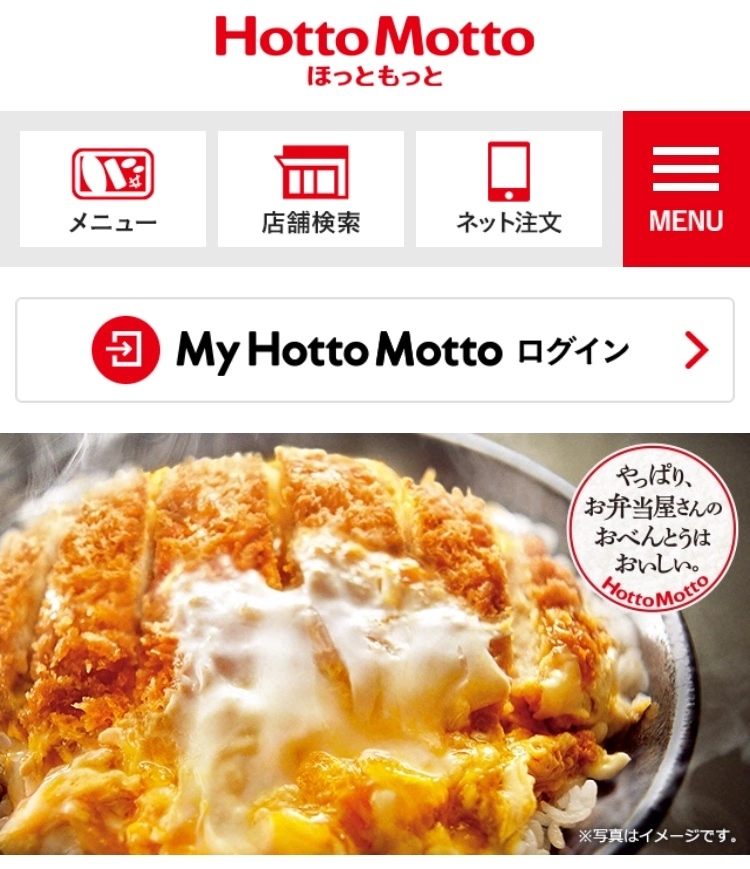Open the メニュー food menu button

(x=112, y=189)
